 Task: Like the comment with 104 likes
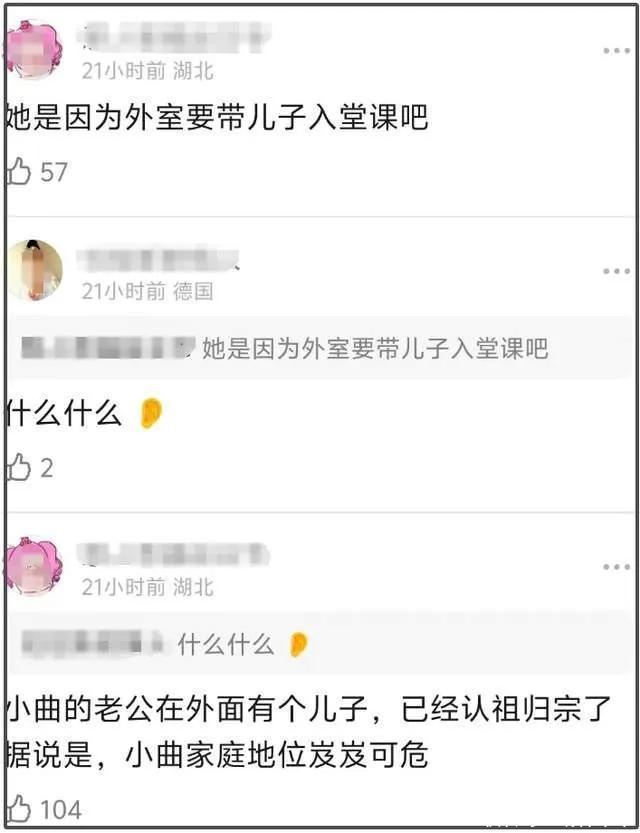[20, 808]
